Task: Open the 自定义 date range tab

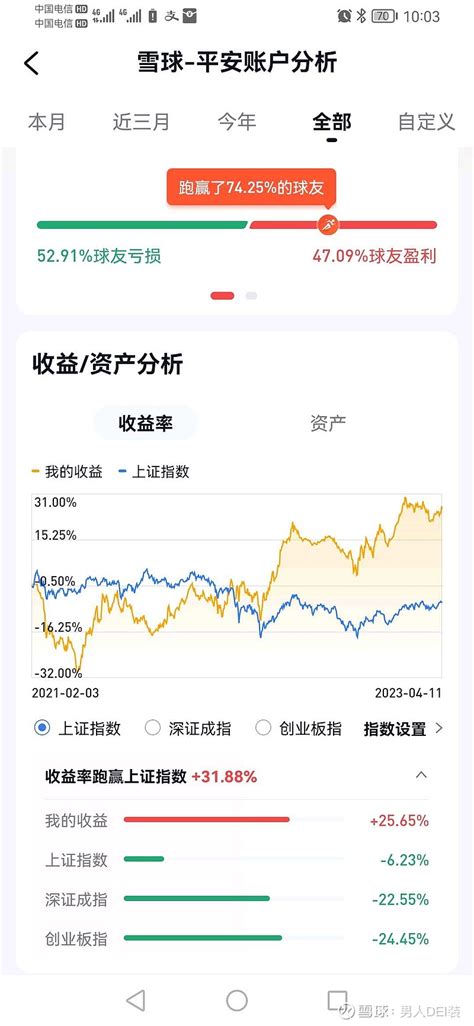Action: (x=426, y=122)
